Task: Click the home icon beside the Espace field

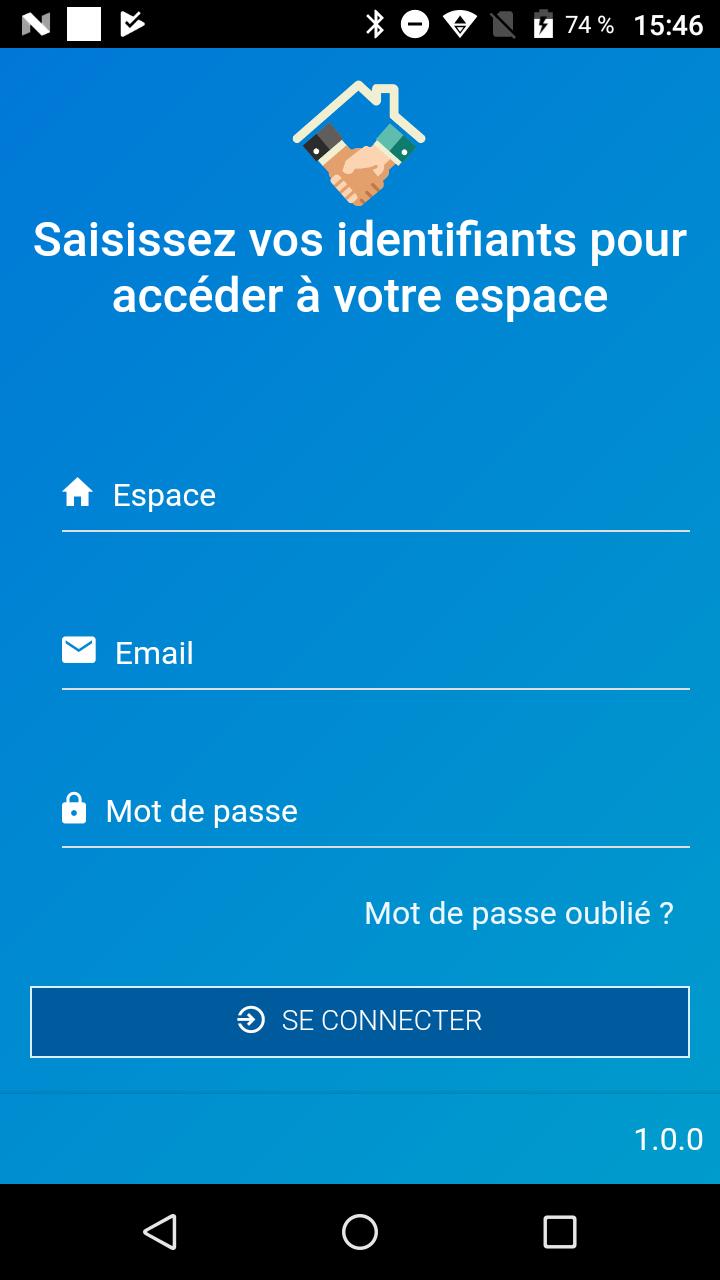Action: (78, 492)
